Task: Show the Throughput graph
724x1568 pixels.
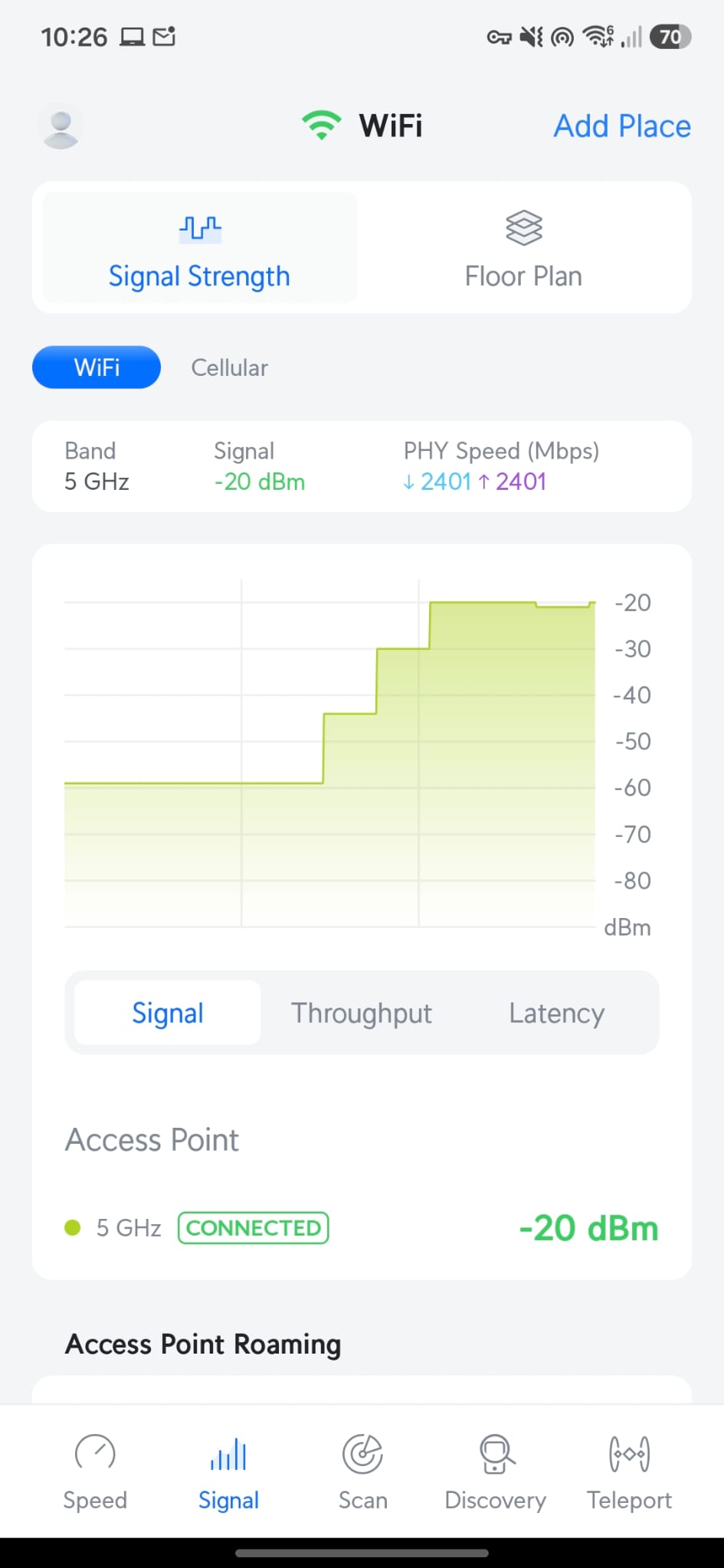Action: point(362,1013)
